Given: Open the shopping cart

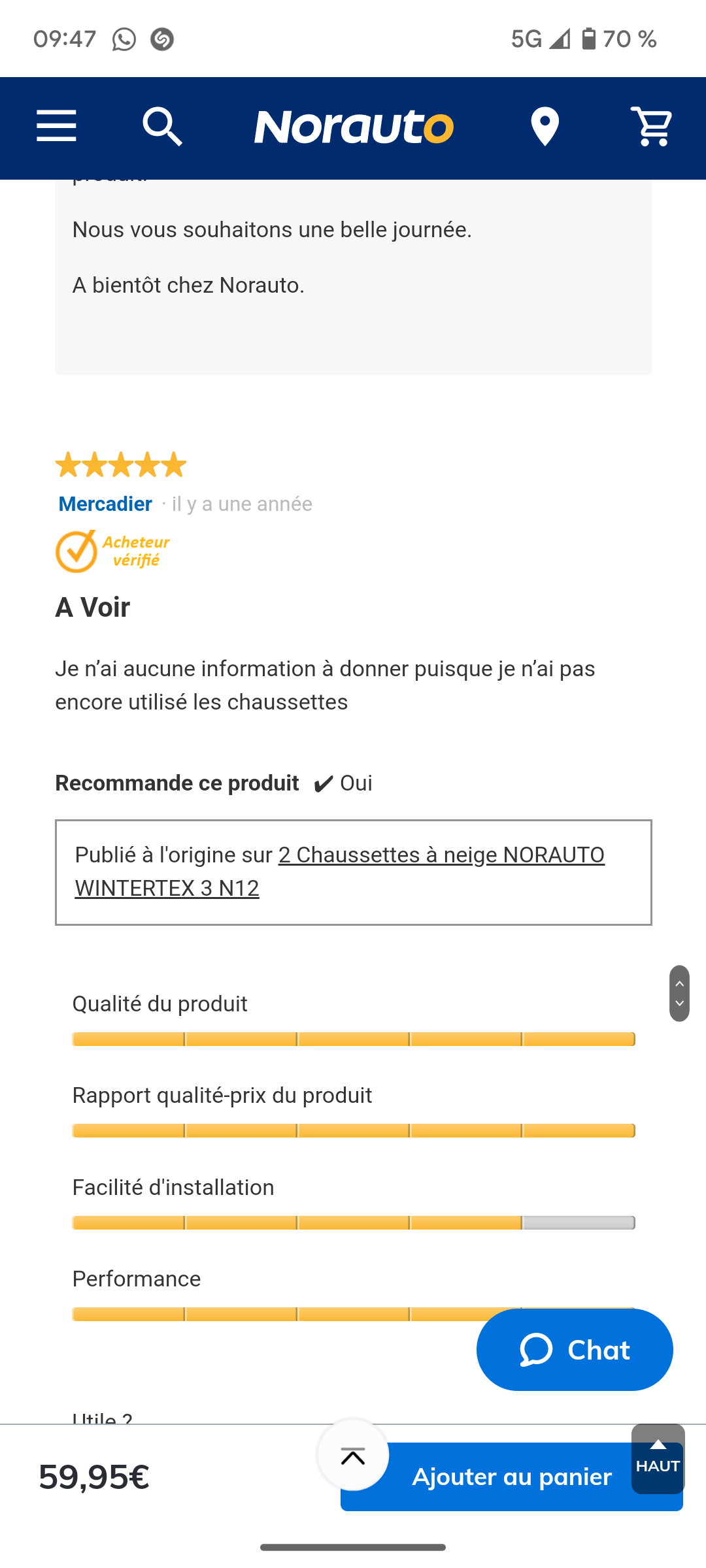Looking at the screenshot, I should [652, 127].
